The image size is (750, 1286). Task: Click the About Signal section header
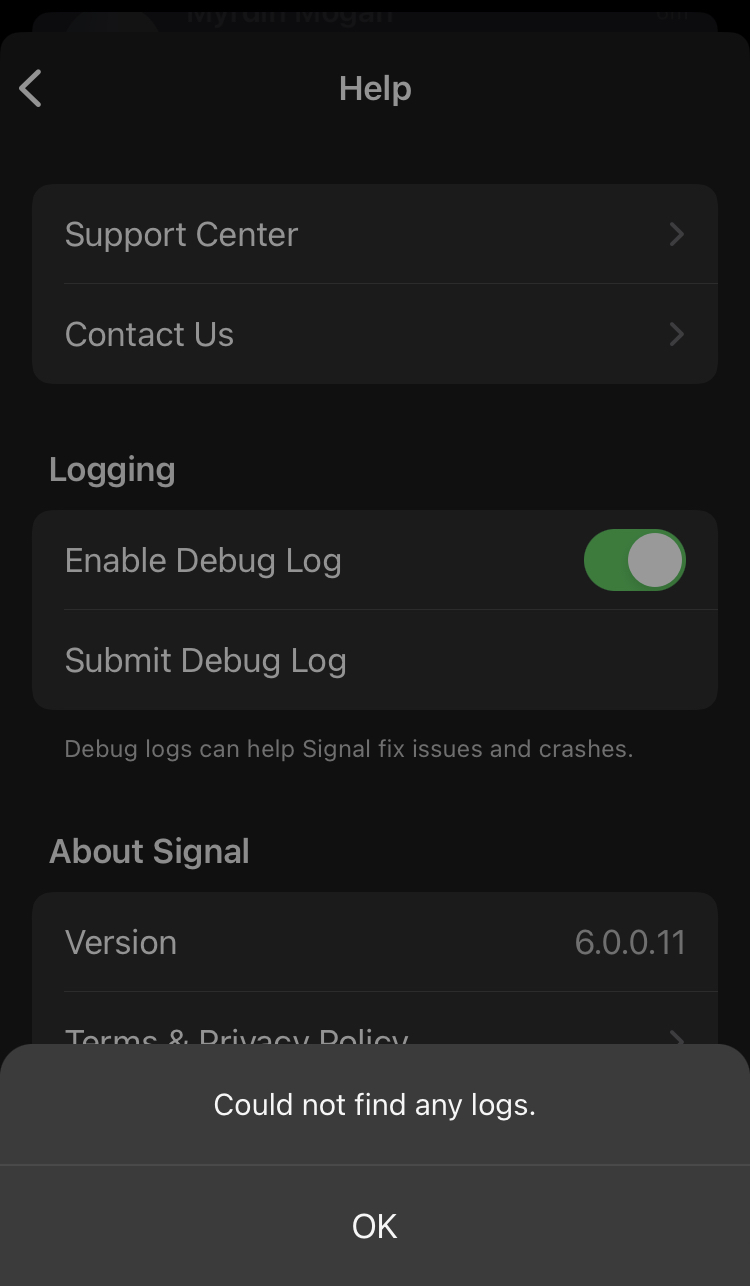[149, 851]
